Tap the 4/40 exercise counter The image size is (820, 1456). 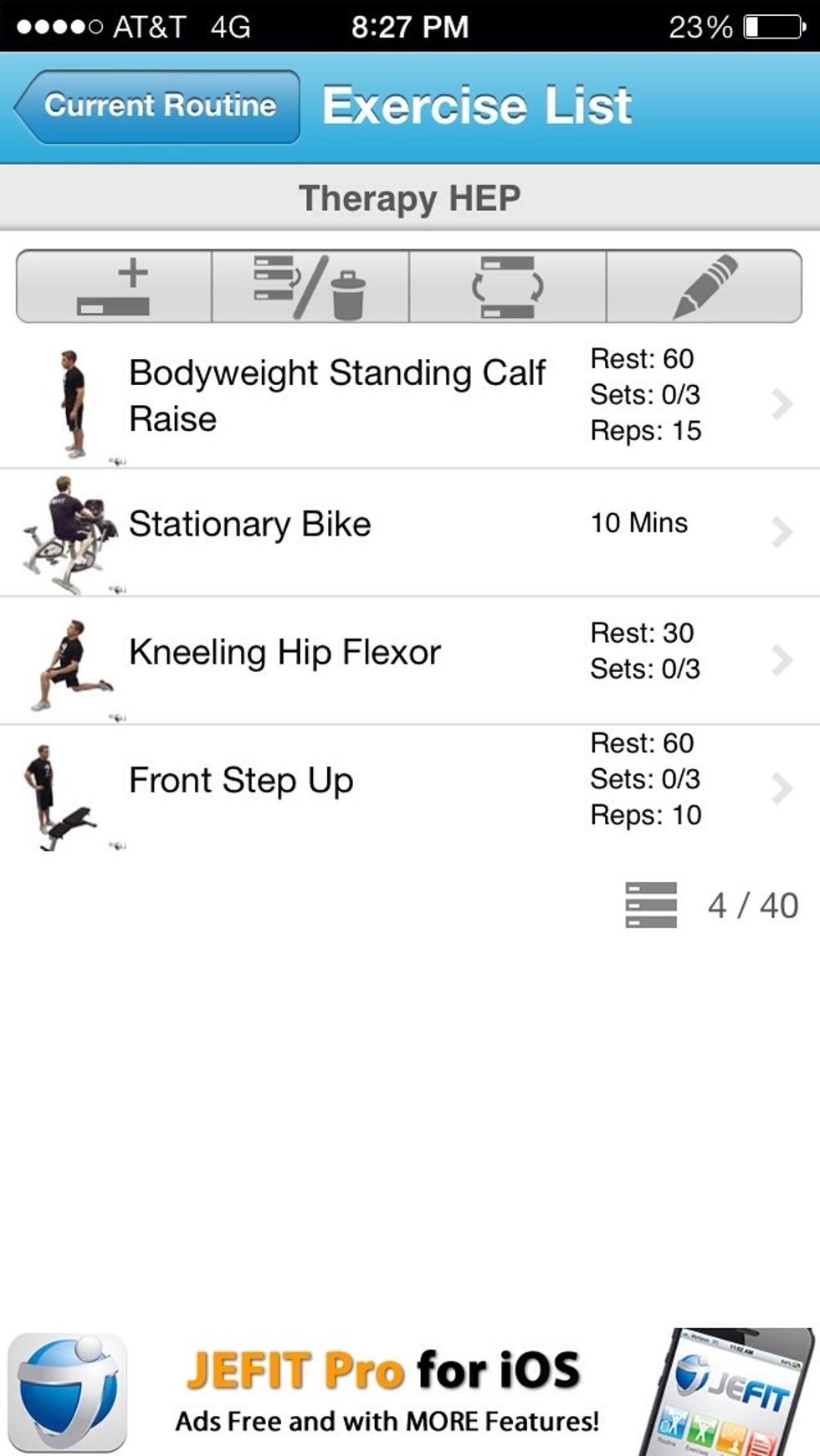(751, 904)
